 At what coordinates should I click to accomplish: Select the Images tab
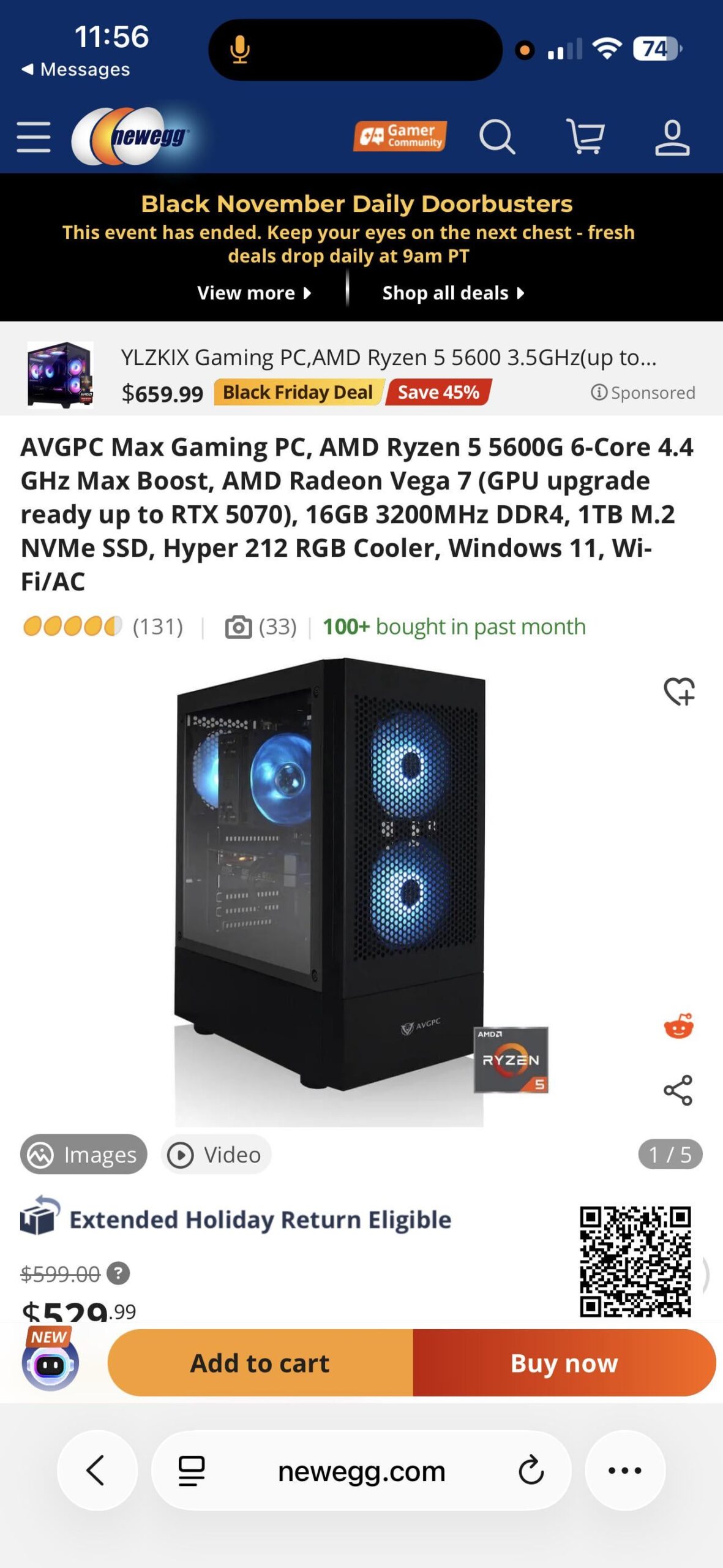(x=84, y=1155)
